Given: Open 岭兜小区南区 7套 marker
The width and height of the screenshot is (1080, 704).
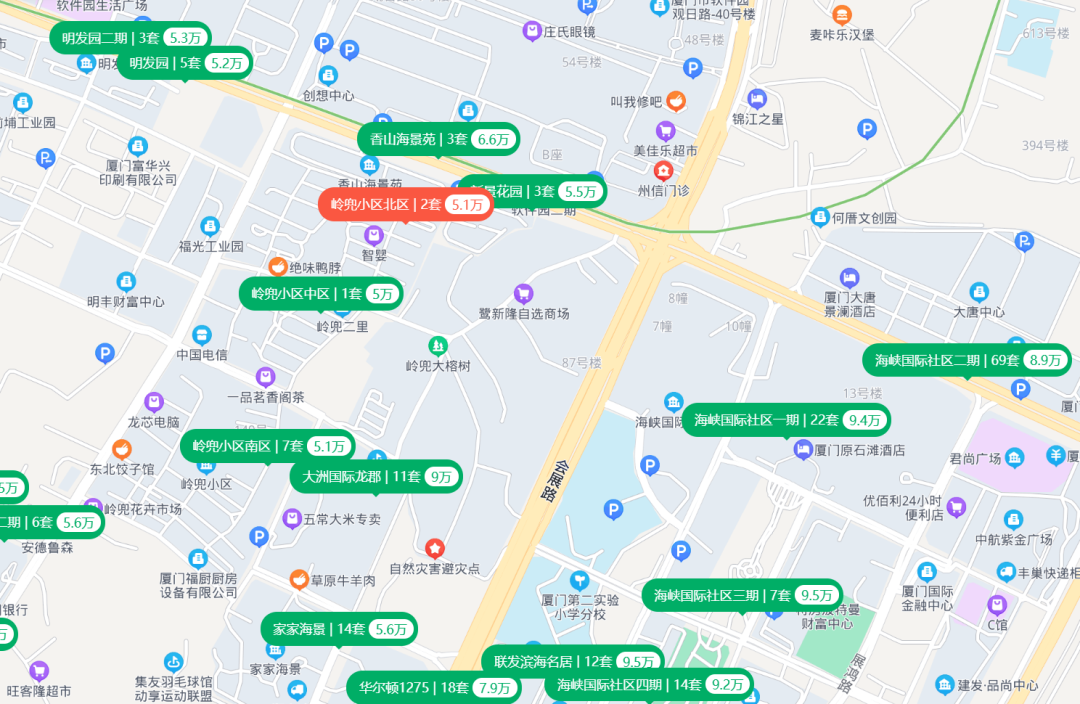Looking at the screenshot, I should (267, 446).
